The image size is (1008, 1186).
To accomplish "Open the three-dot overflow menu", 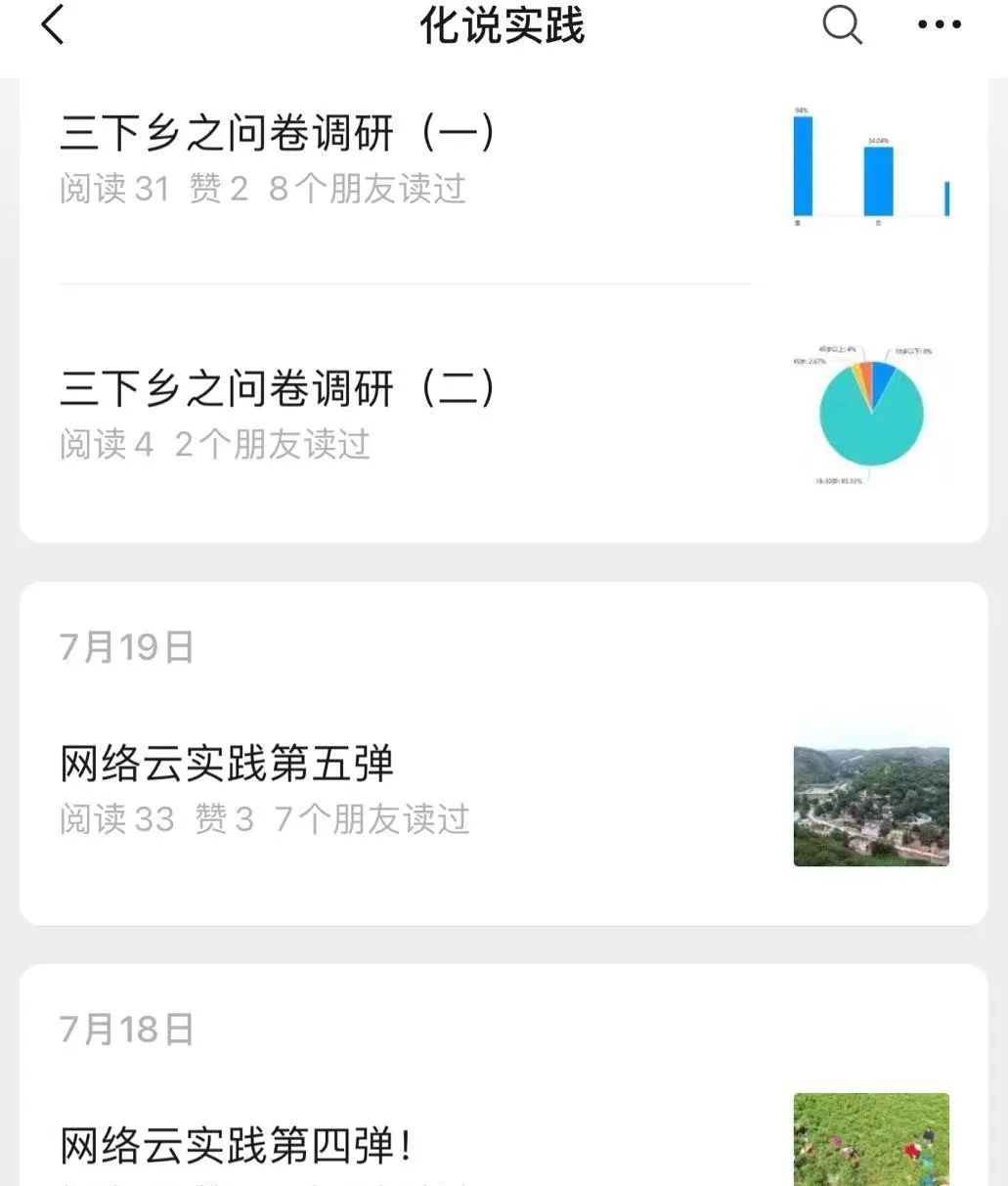I will (x=940, y=25).
